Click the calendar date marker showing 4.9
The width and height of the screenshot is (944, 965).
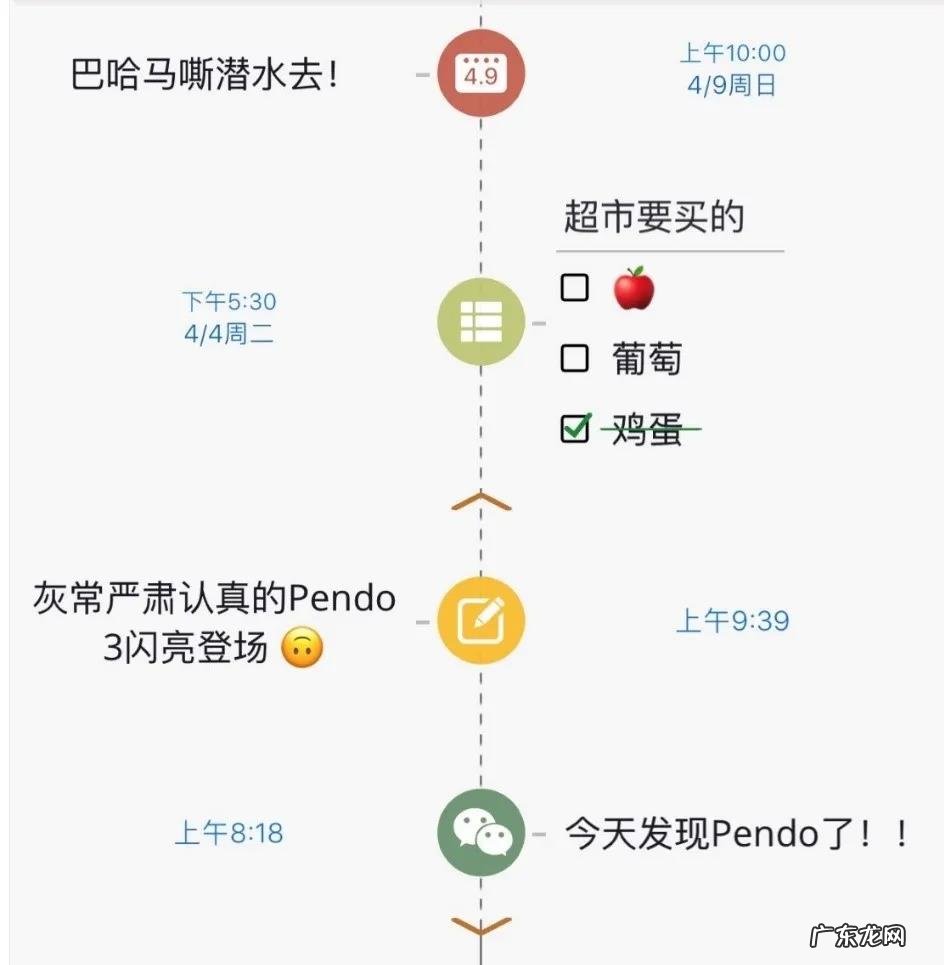480,73
